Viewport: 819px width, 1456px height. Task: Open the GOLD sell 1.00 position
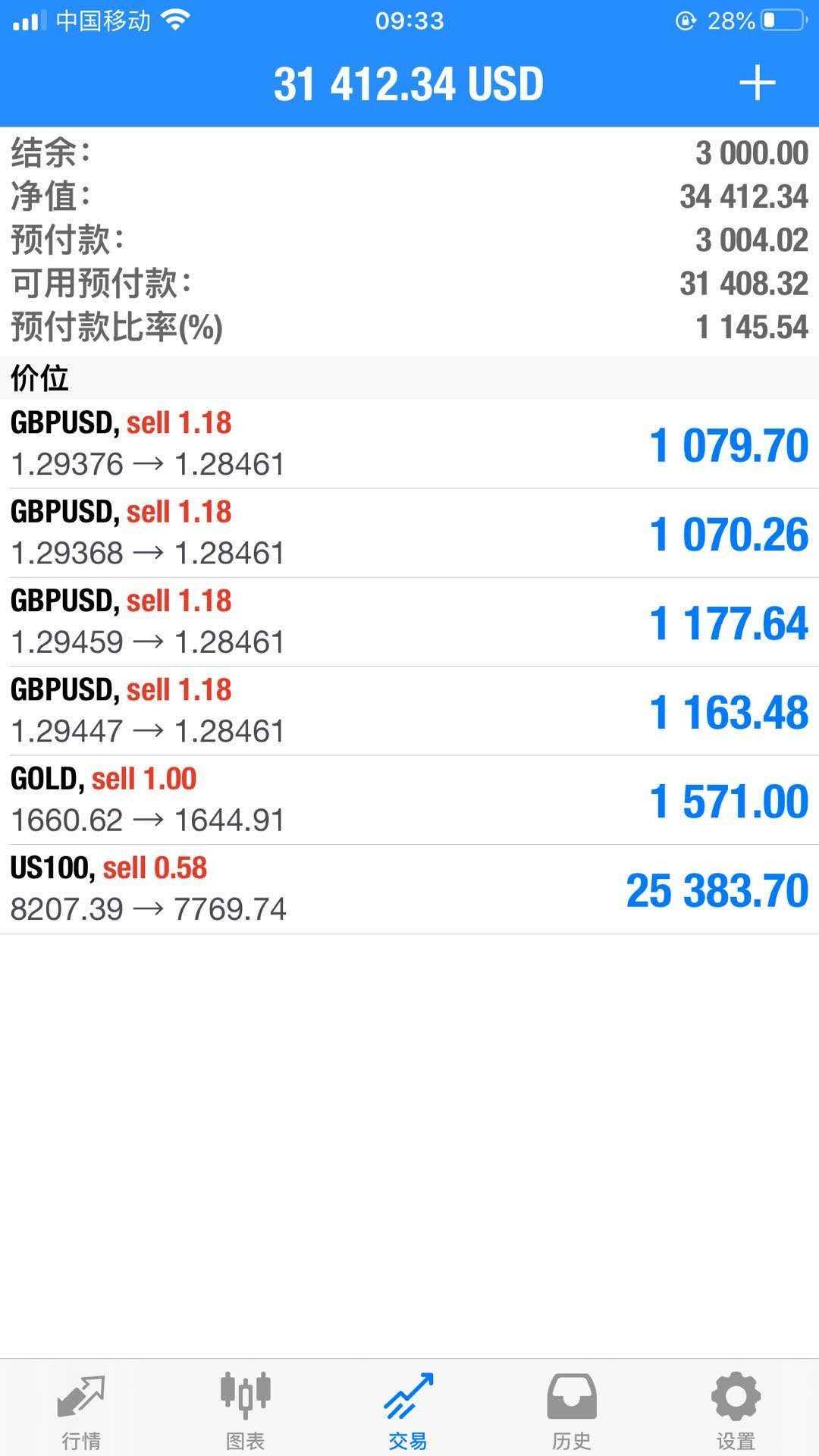[x=409, y=800]
